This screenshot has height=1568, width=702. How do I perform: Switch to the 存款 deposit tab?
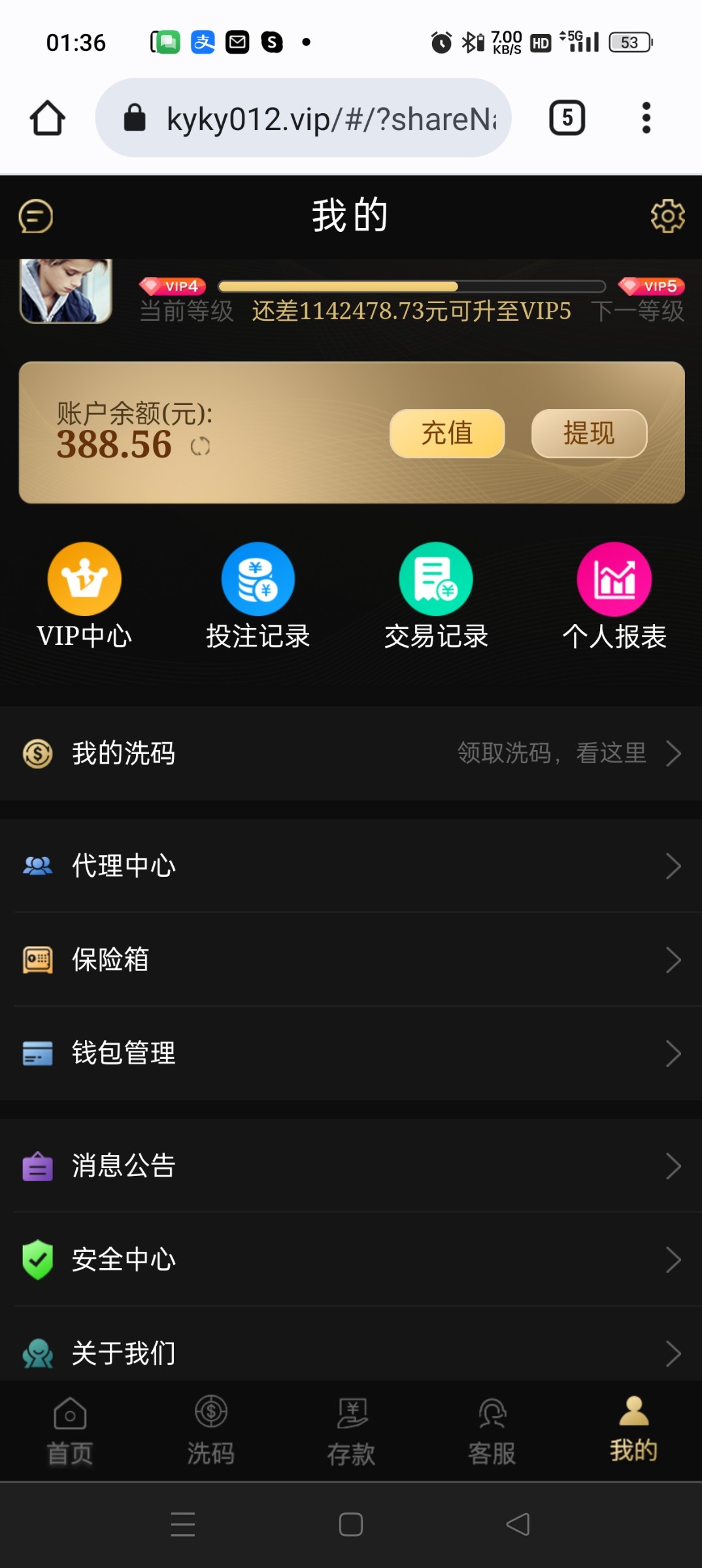352,1431
